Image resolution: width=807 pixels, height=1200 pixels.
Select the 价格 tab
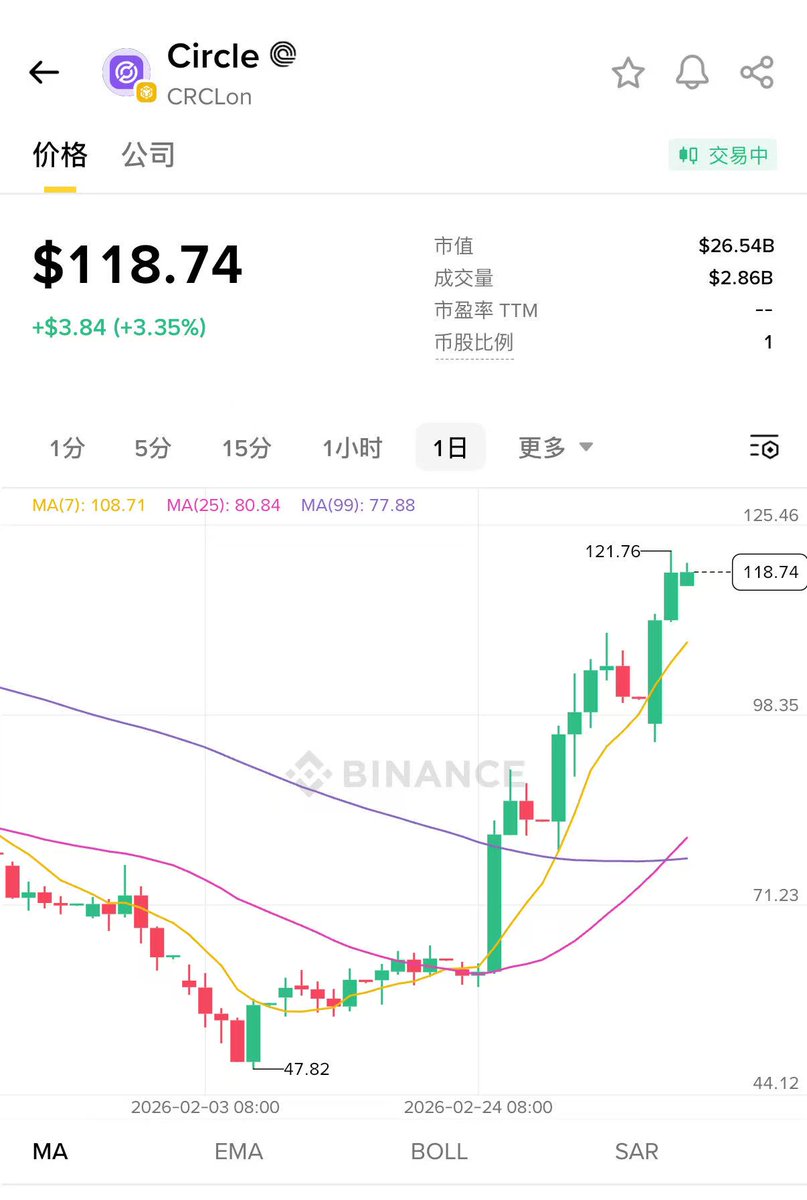click(x=60, y=155)
